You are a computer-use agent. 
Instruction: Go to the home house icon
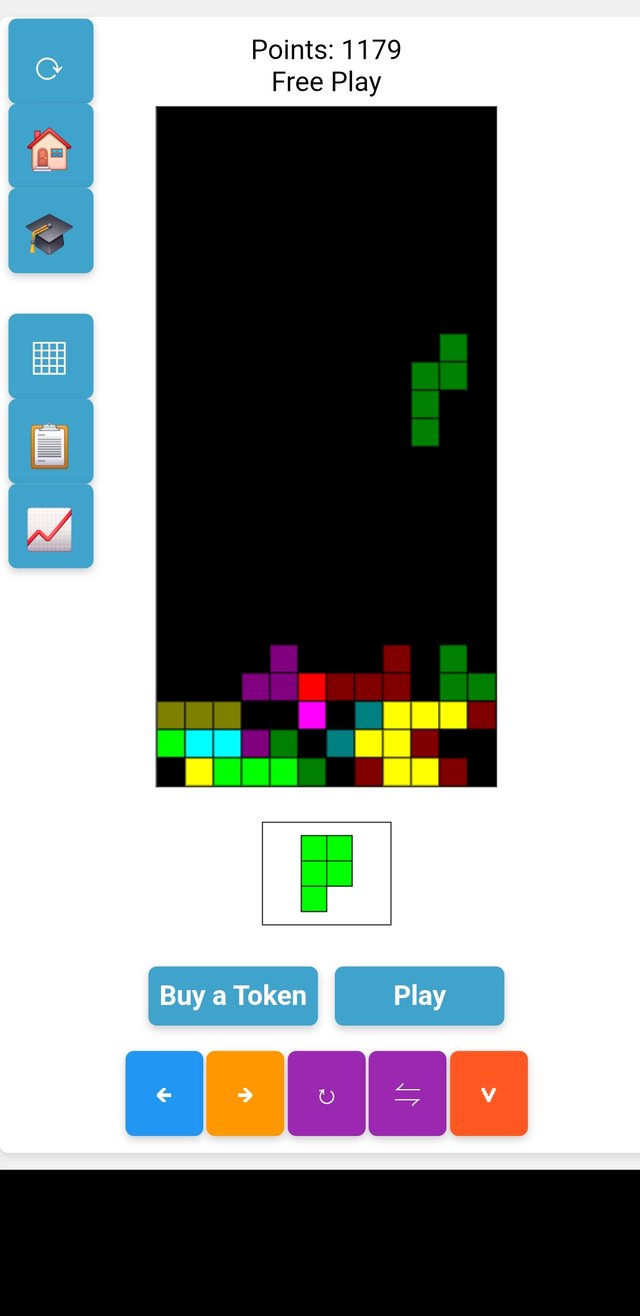(50, 146)
